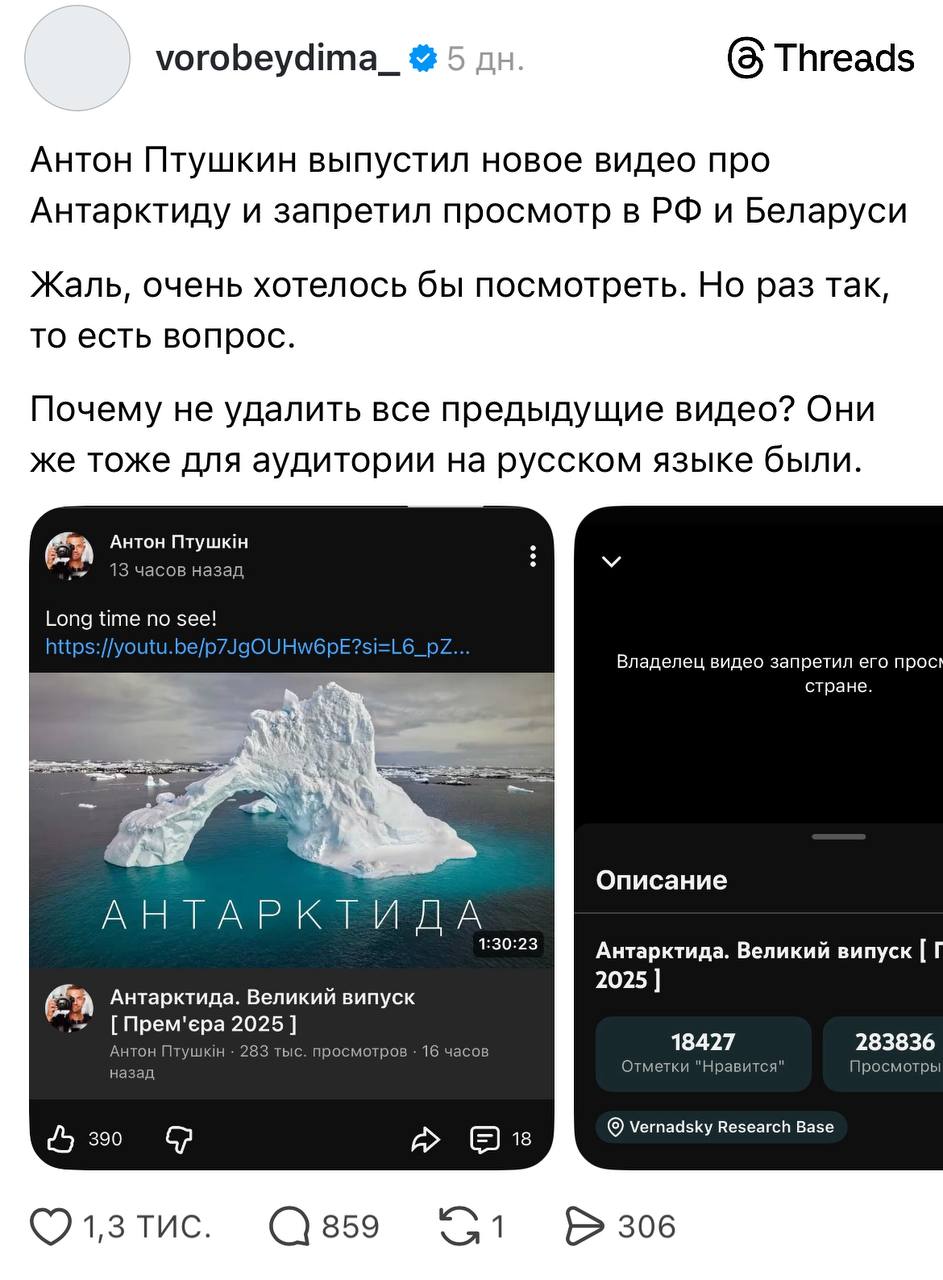Like the post with the heart icon
Screen dimensions: 943x1280
point(51,1226)
